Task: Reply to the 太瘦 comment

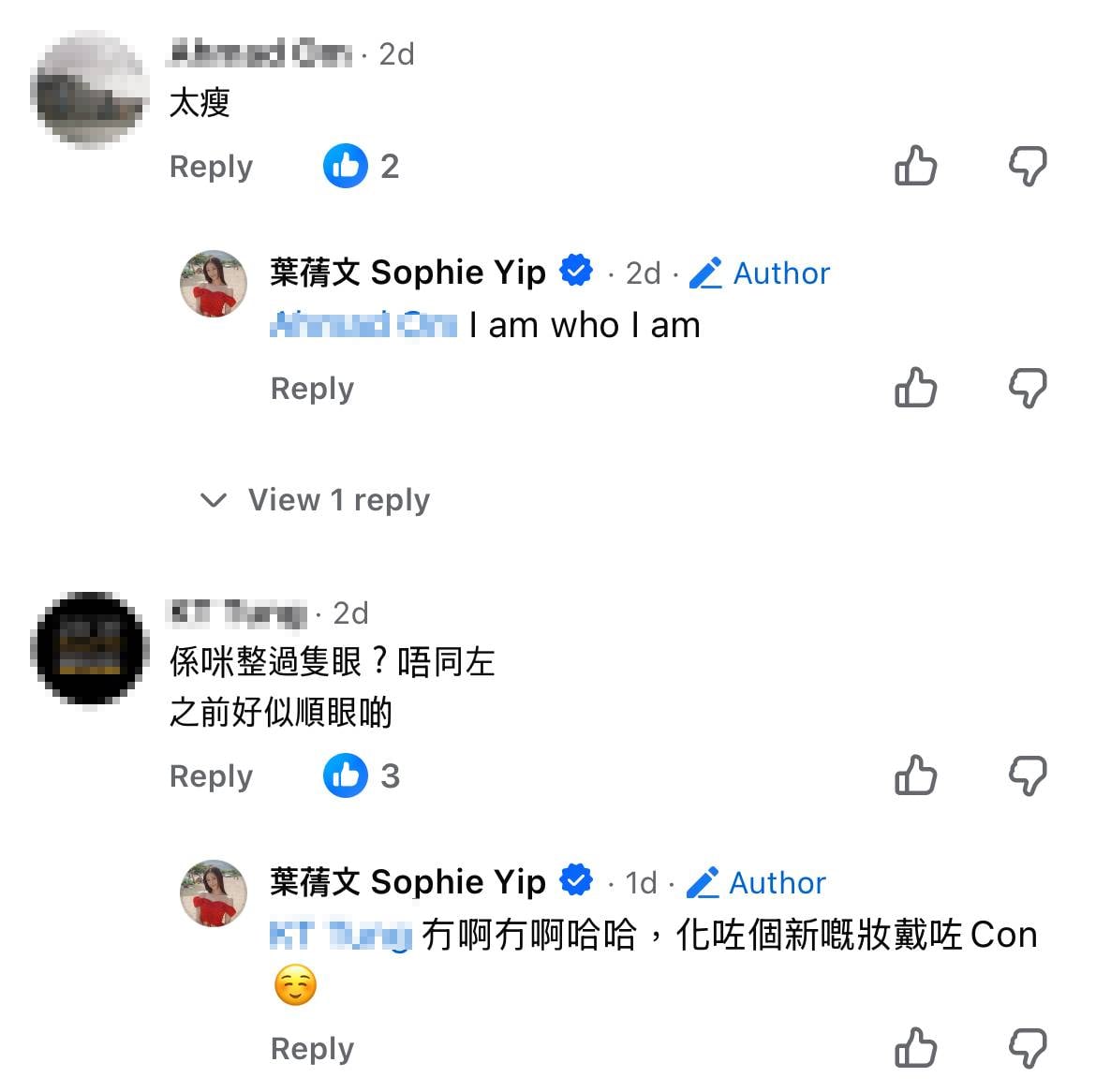Action: click(x=211, y=167)
